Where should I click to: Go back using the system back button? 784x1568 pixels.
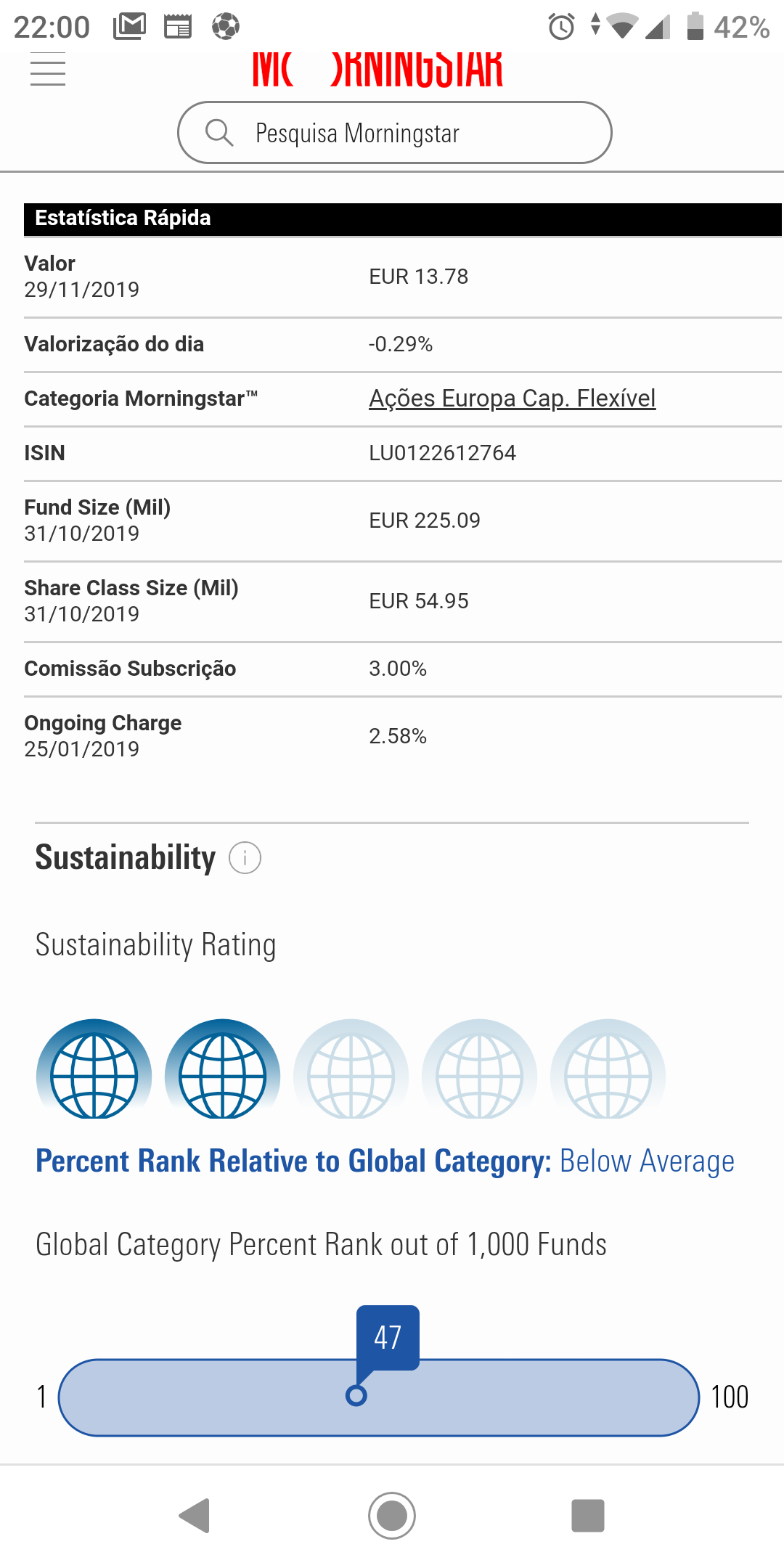[195, 1515]
